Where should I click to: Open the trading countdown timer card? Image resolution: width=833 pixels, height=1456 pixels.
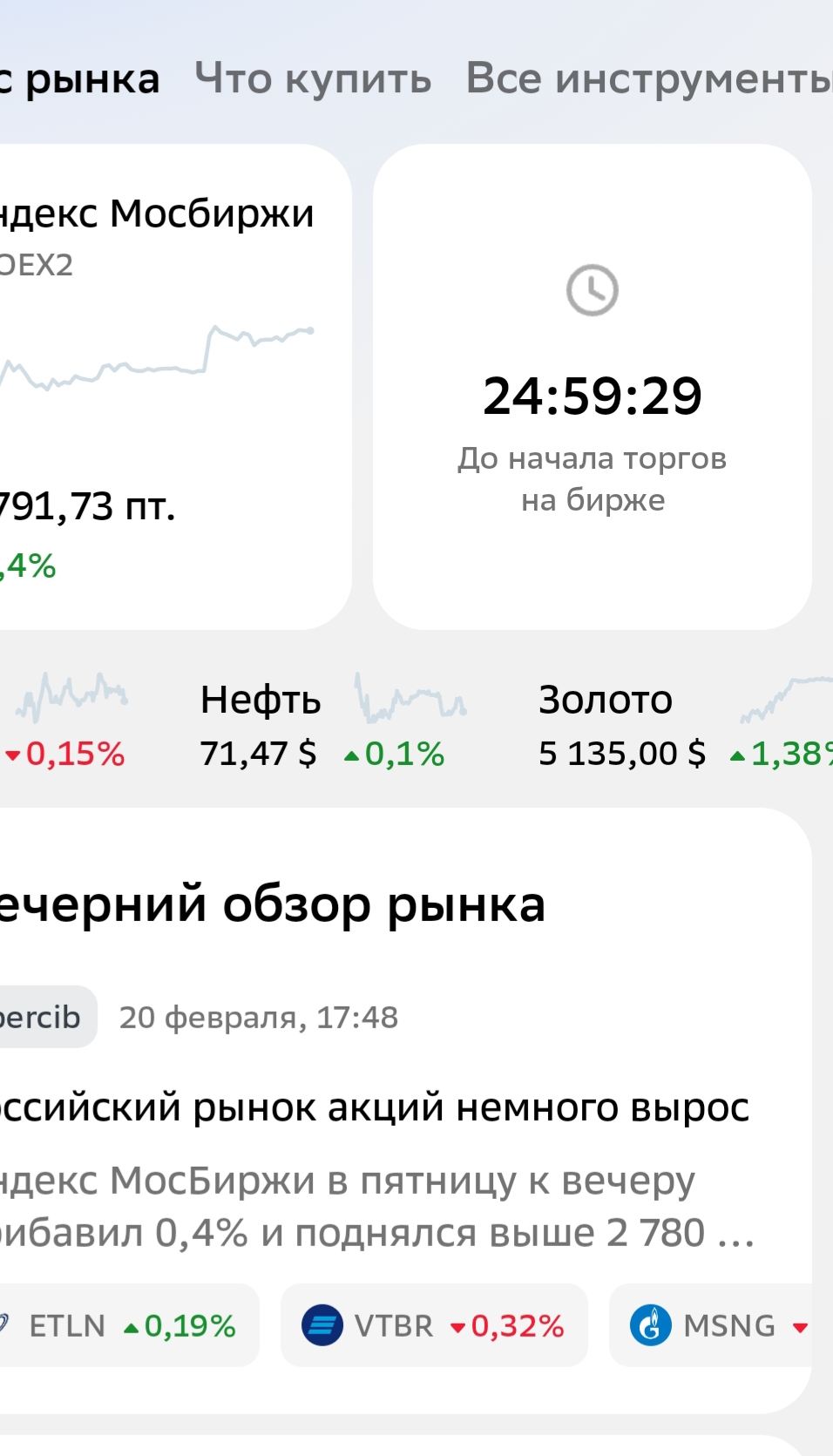click(593, 388)
